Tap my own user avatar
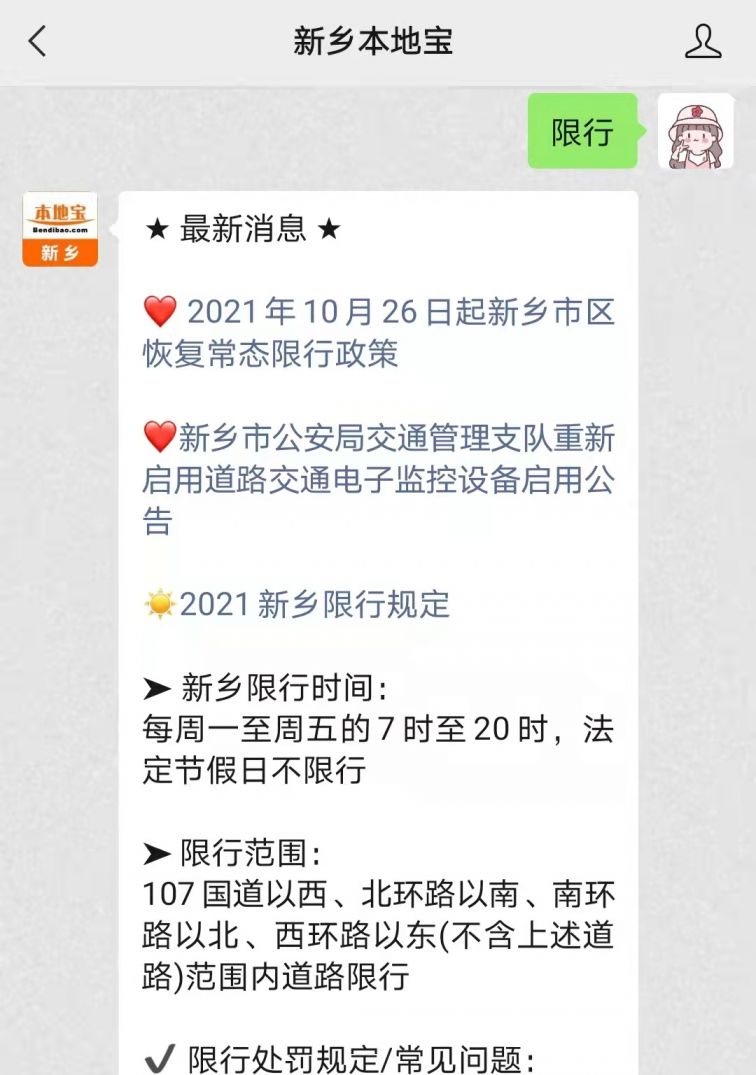This screenshot has height=1075, width=756. click(695, 132)
